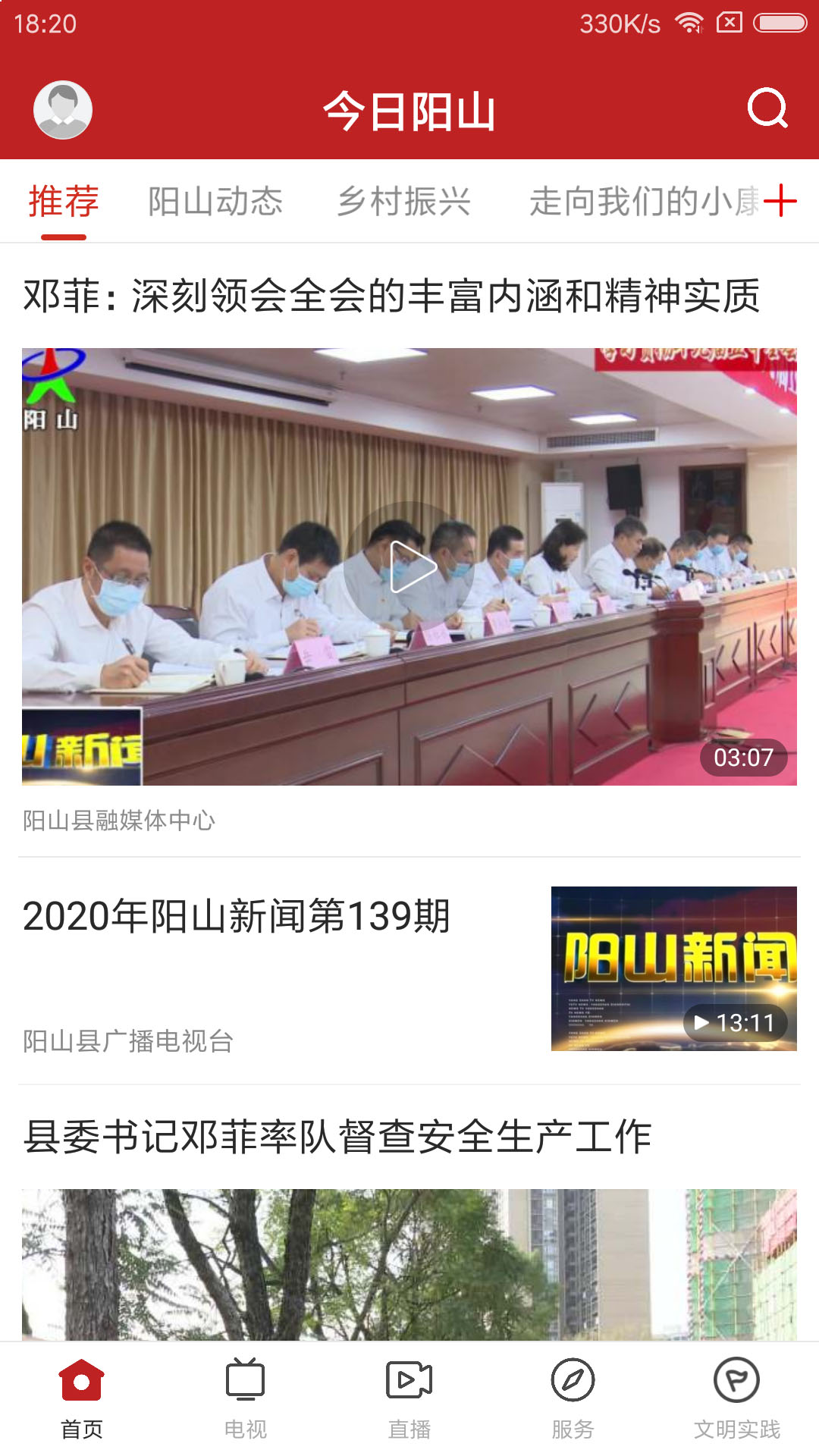Viewport: 819px width, 1456px height.
Task: Switch to the 推荐 tab
Action: (x=61, y=199)
